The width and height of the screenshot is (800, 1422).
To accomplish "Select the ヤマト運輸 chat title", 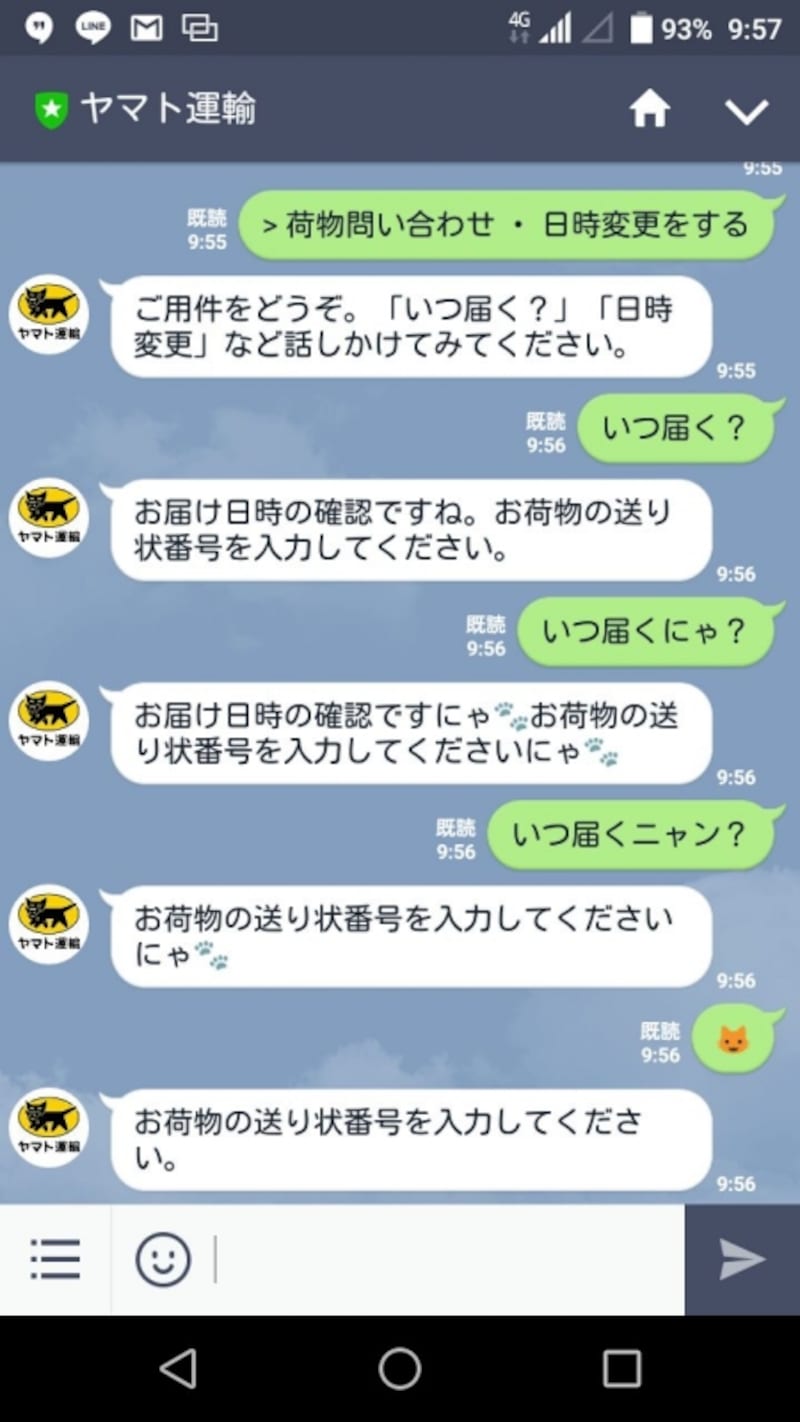I will [170, 108].
